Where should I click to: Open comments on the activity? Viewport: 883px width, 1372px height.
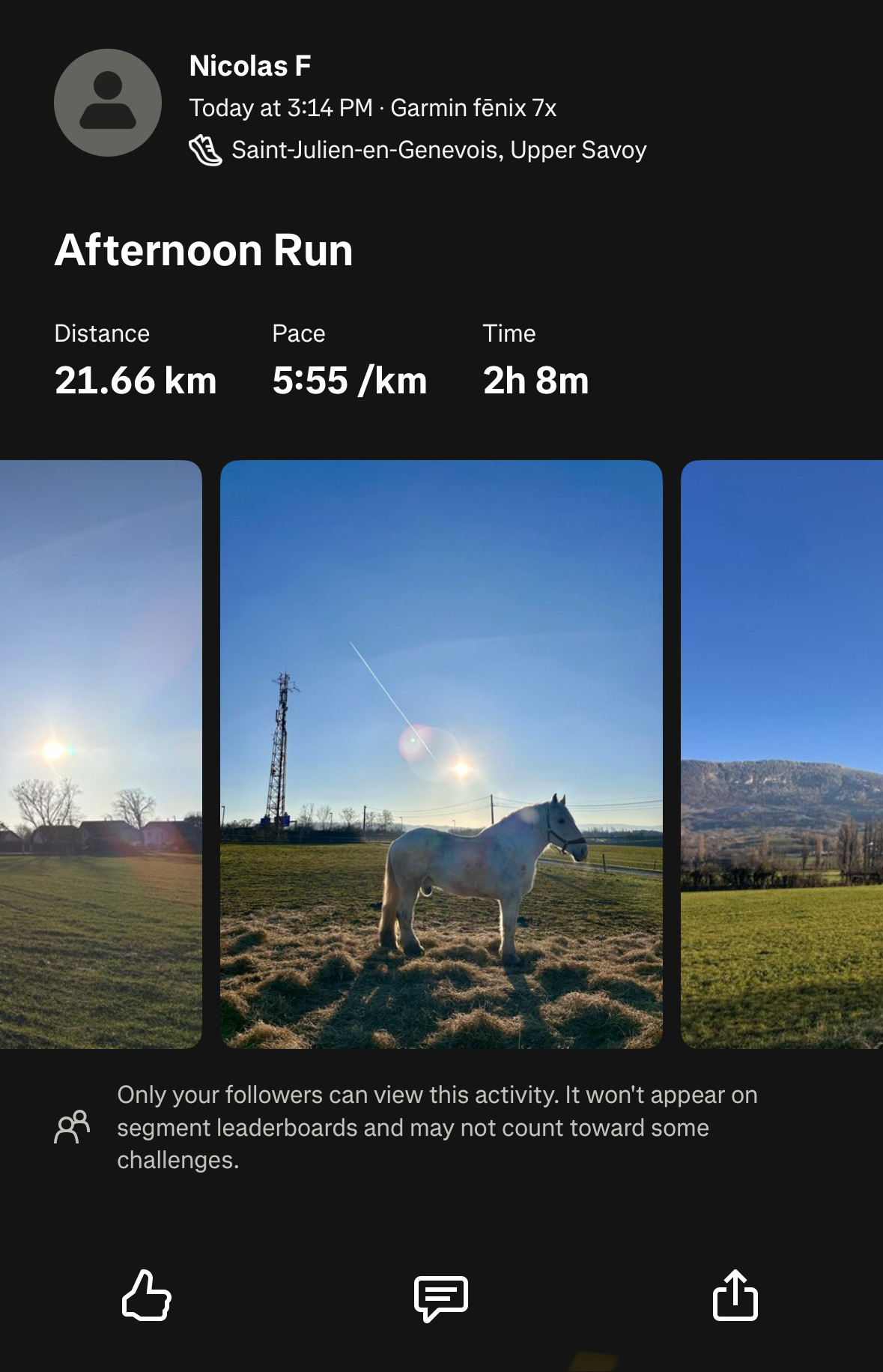(441, 1297)
